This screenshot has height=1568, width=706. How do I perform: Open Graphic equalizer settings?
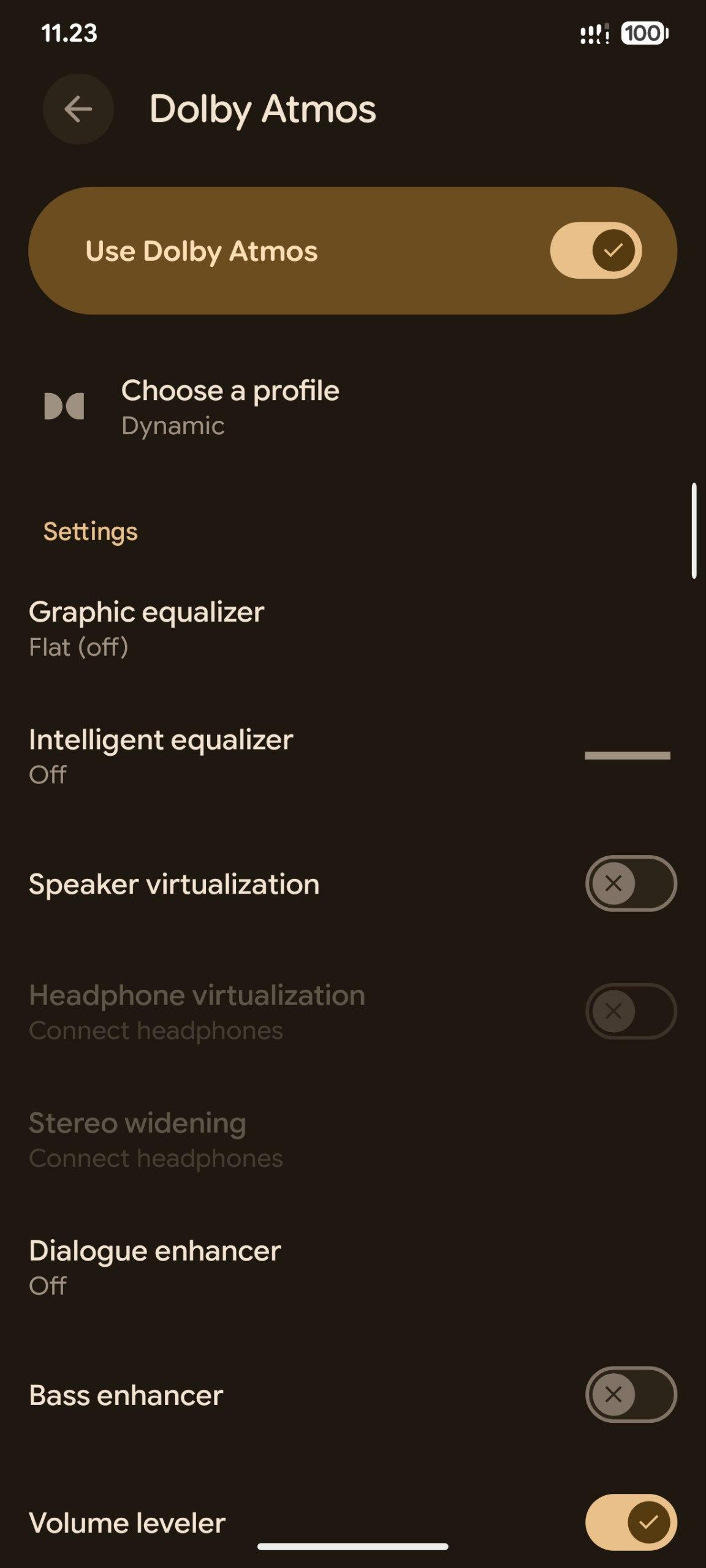click(146, 628)
